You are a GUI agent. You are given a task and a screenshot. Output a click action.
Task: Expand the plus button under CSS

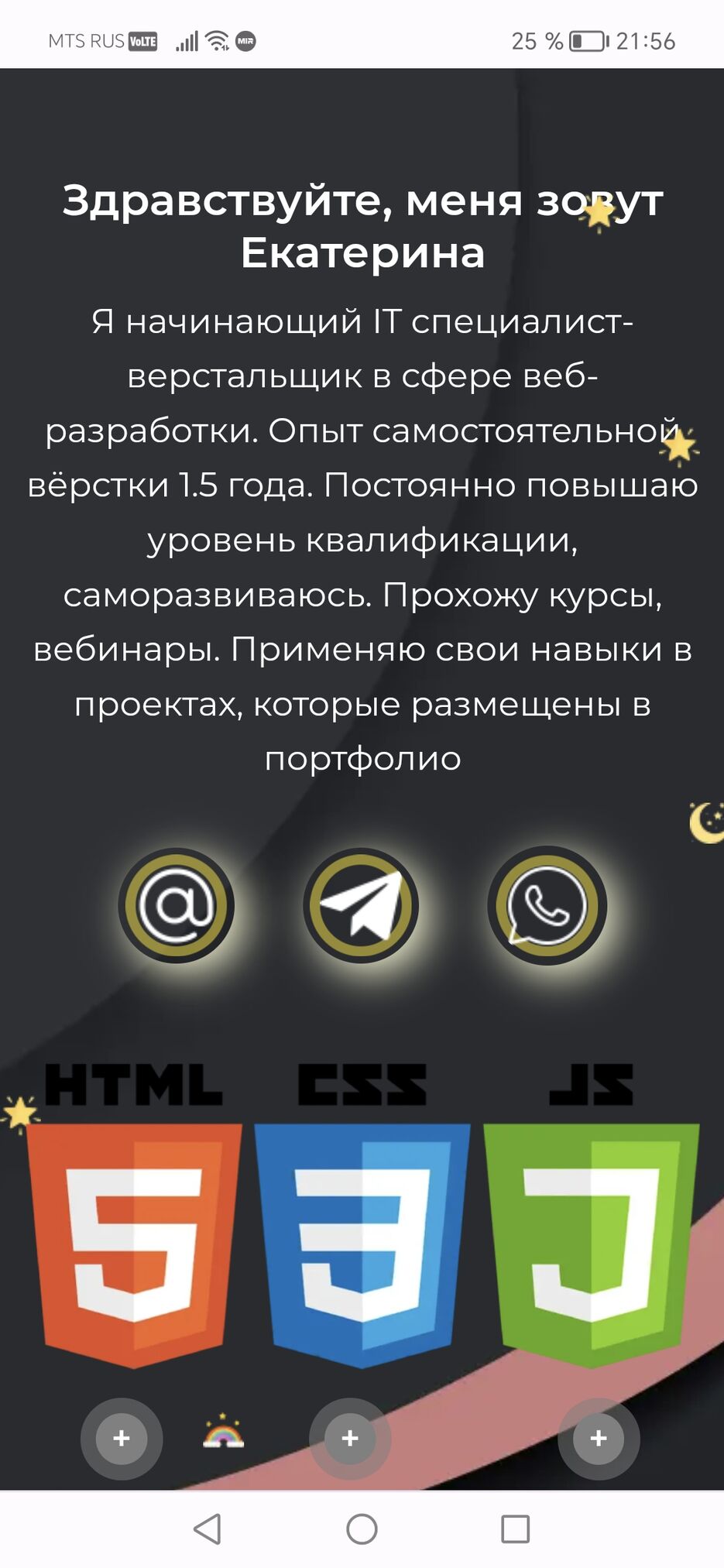coord(350,1438)
